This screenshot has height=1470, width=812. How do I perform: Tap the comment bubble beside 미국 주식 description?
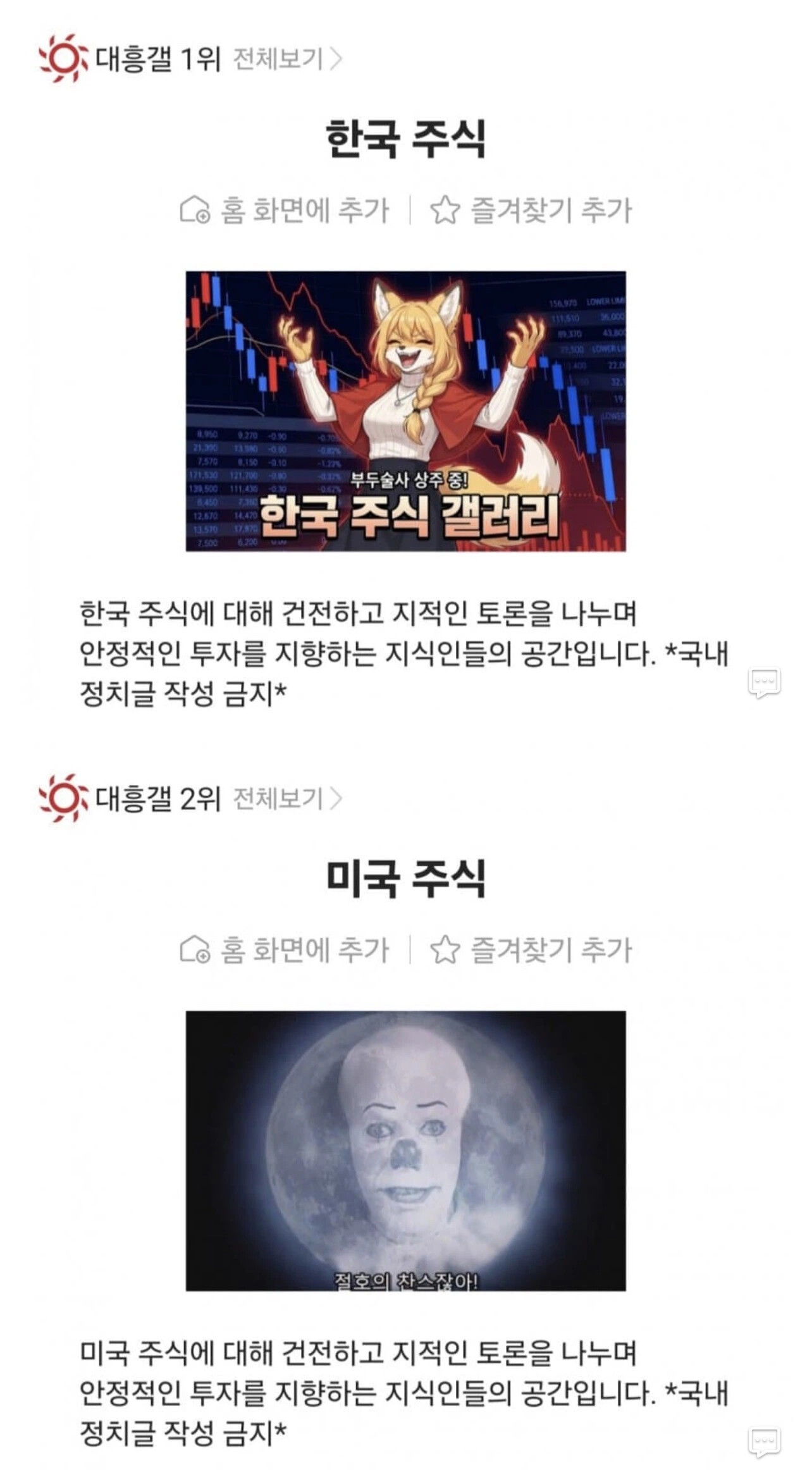[x=764, y=1442]
